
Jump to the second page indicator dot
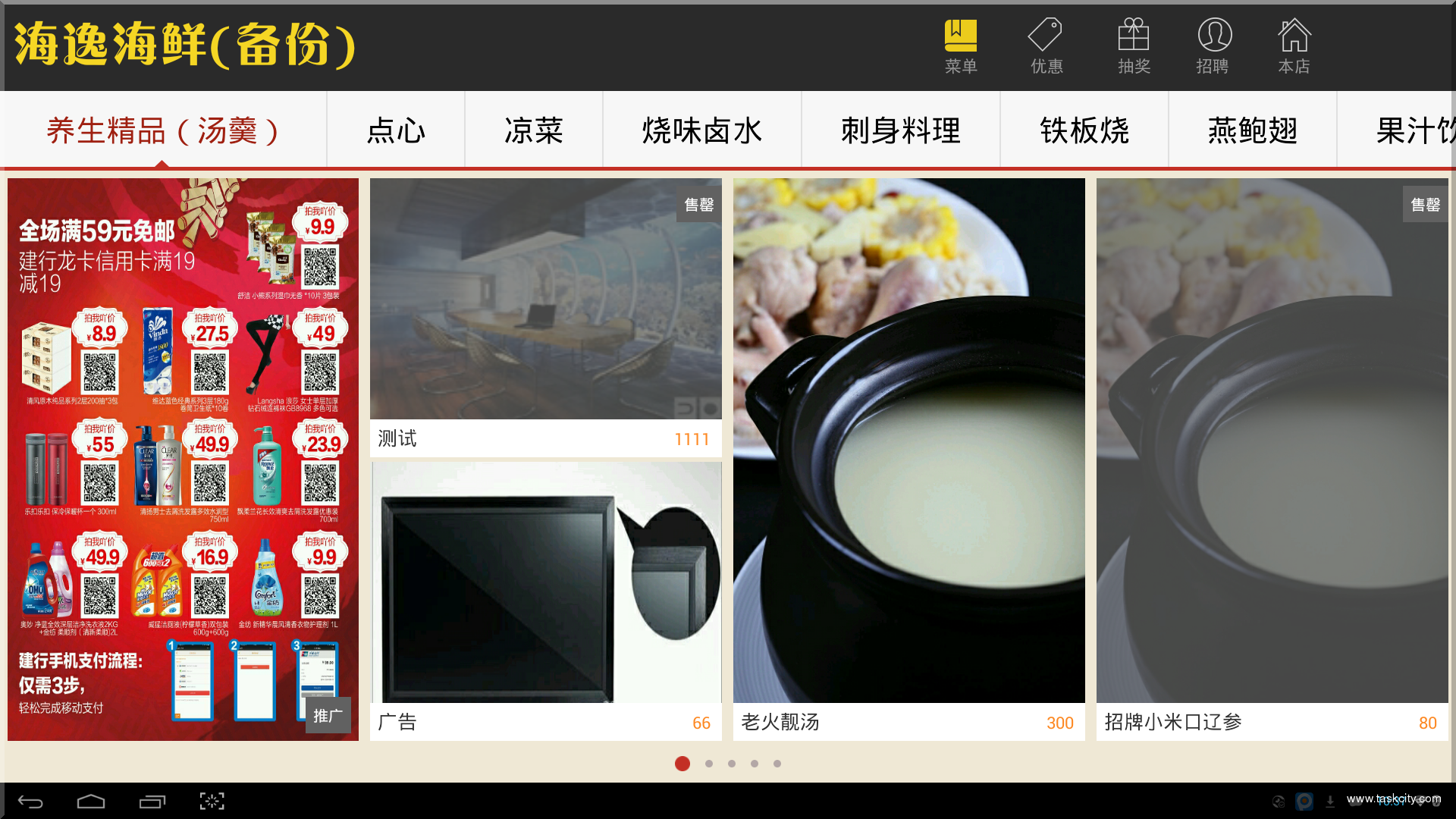click(x=708, y=764)
